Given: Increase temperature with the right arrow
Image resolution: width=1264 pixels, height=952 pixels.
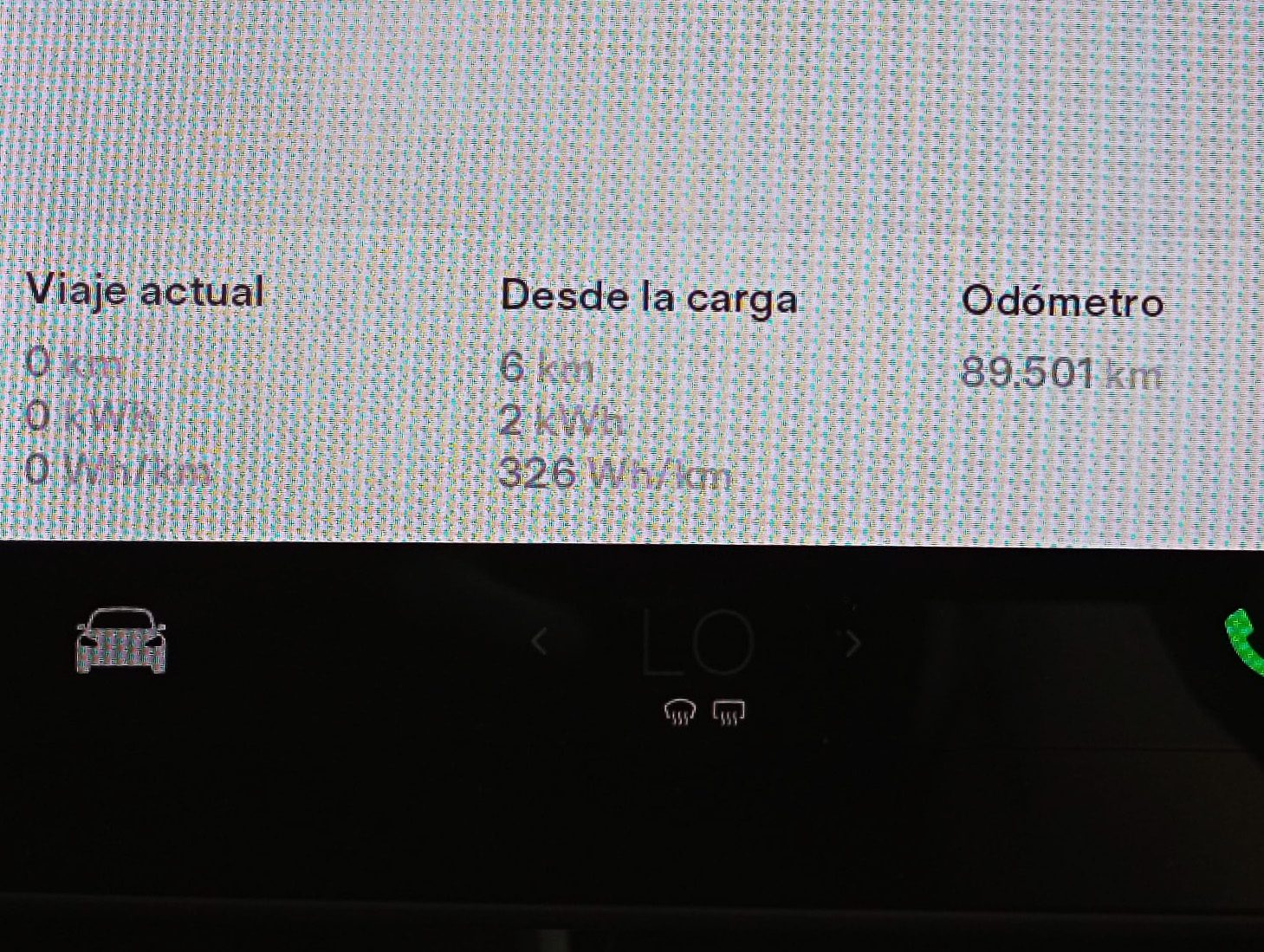Looking at the screenshot, I should [x=853, y=643].
